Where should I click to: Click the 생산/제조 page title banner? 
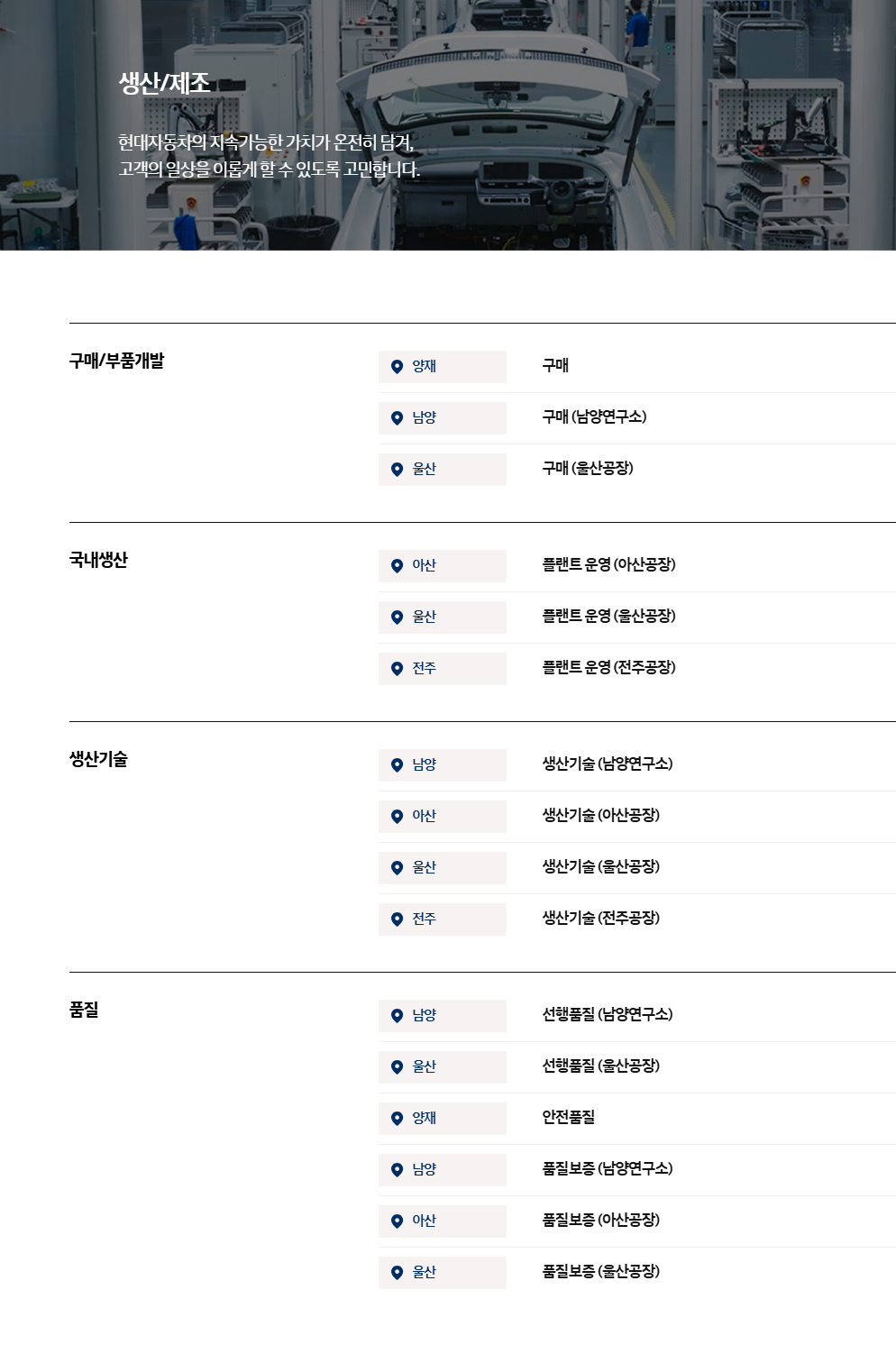point(163,81)
